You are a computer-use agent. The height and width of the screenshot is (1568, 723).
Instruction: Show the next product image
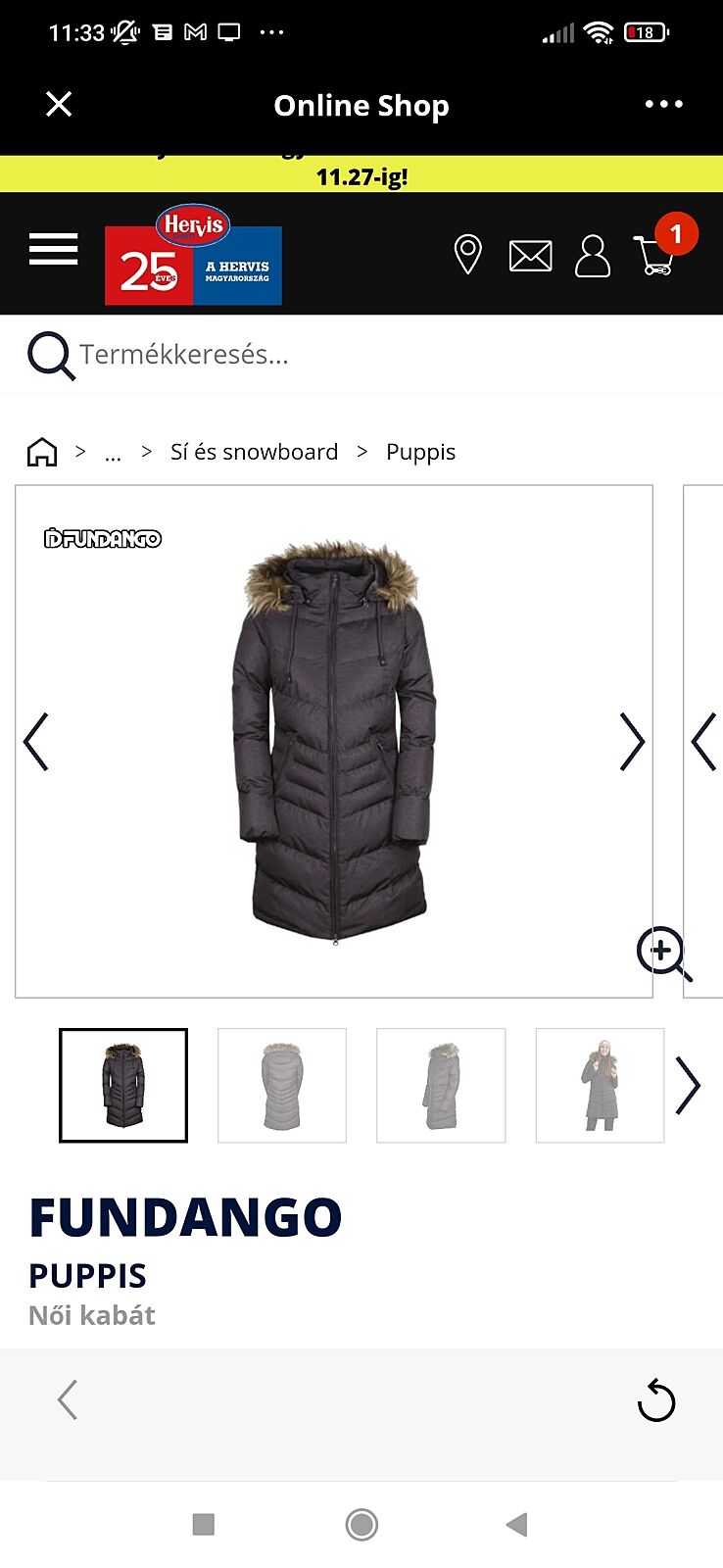pos(632,741)
